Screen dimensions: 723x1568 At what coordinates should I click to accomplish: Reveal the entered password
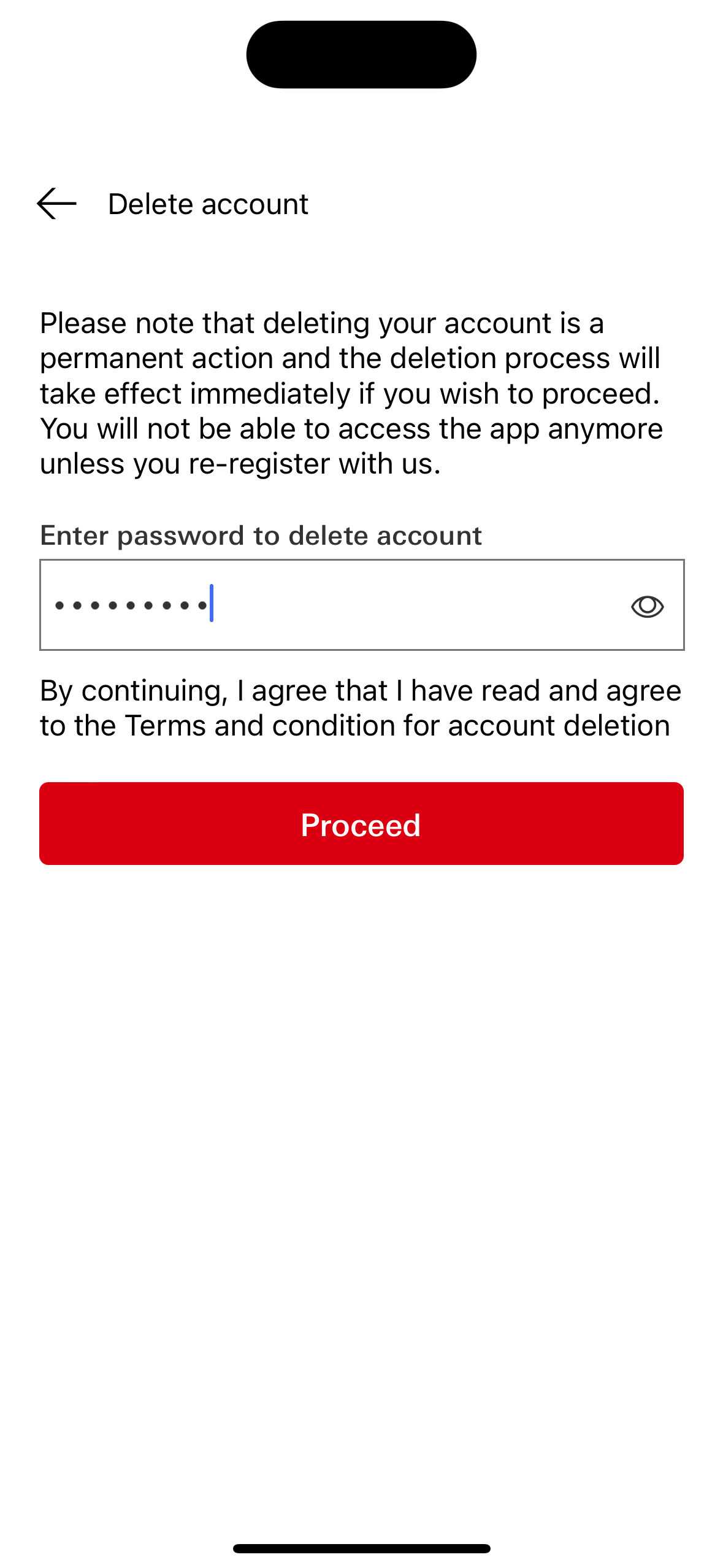pos(647,606)
